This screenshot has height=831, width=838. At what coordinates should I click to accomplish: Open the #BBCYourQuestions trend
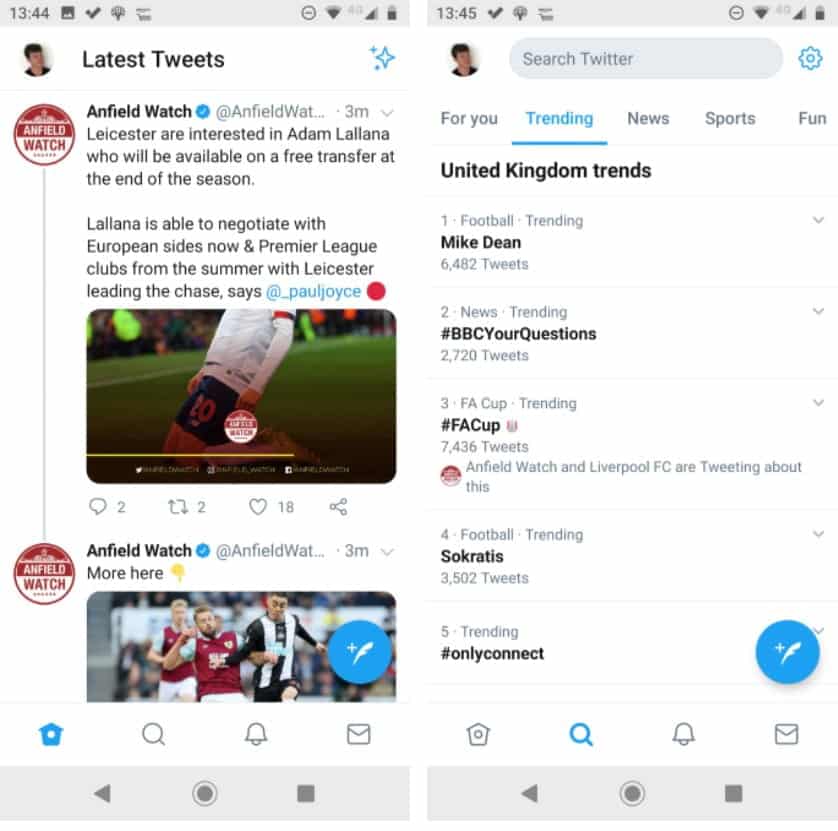click(x=518, y=333)
